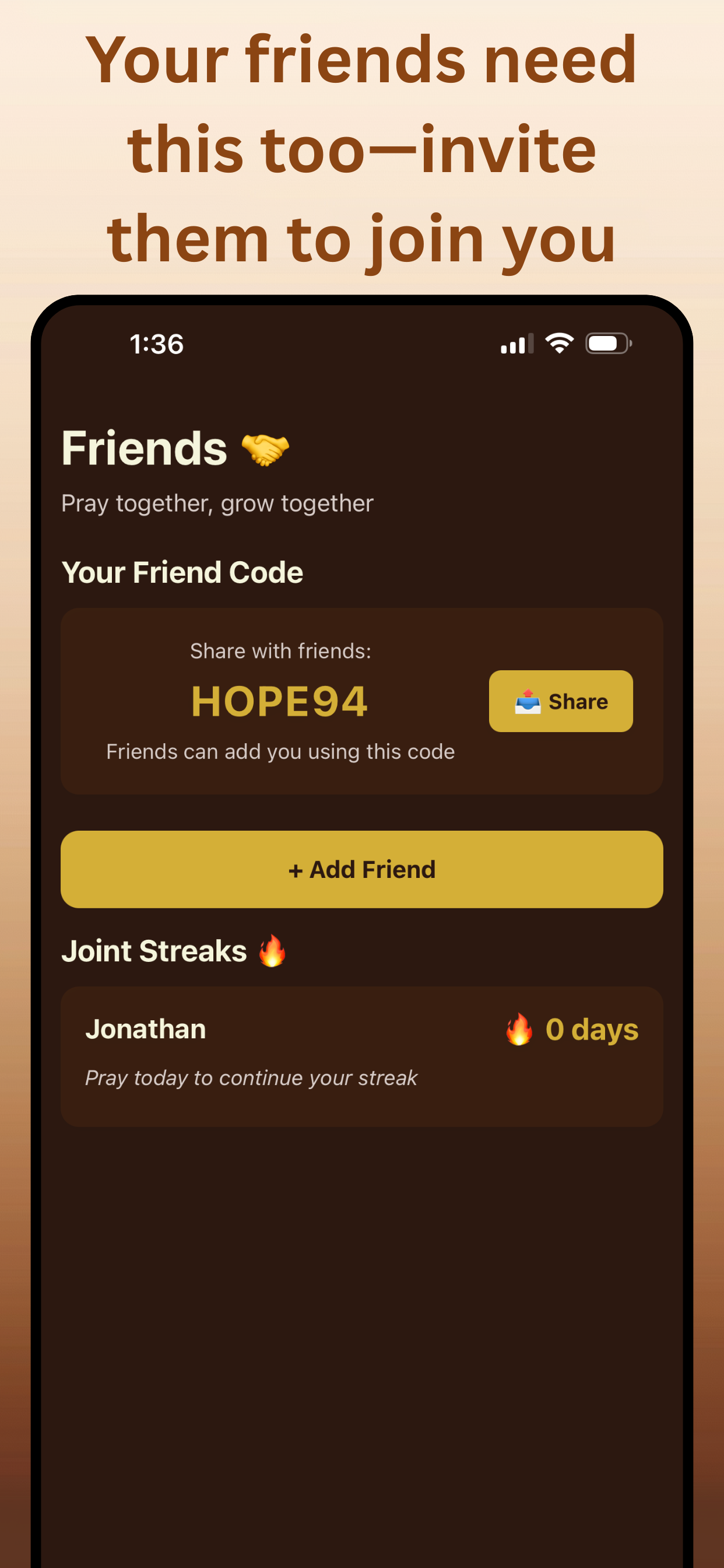Tap 'Friends can add you using this code' text
This screenshot has height=1568, width=724.
(x=280, y=751)
